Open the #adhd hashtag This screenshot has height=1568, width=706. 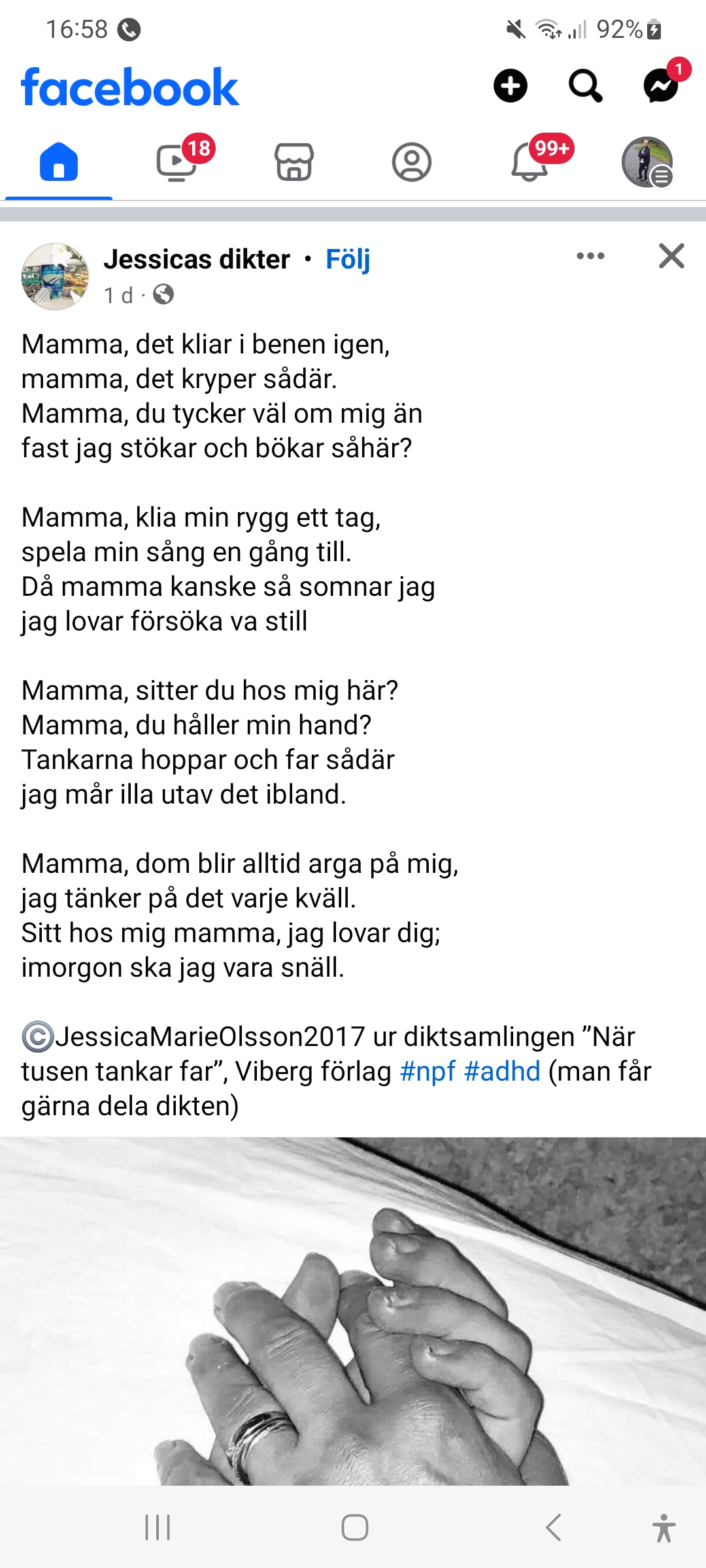click(x=502, y=1071)
